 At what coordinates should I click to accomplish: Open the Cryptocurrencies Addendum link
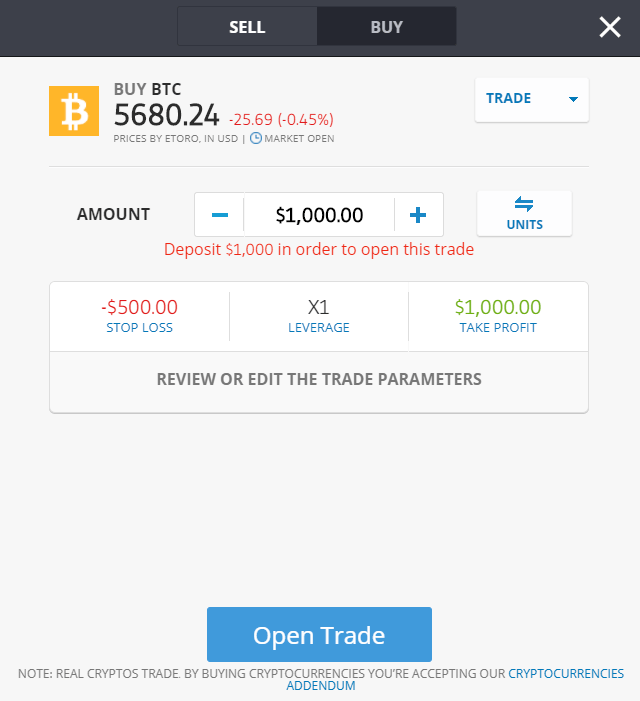565,674
